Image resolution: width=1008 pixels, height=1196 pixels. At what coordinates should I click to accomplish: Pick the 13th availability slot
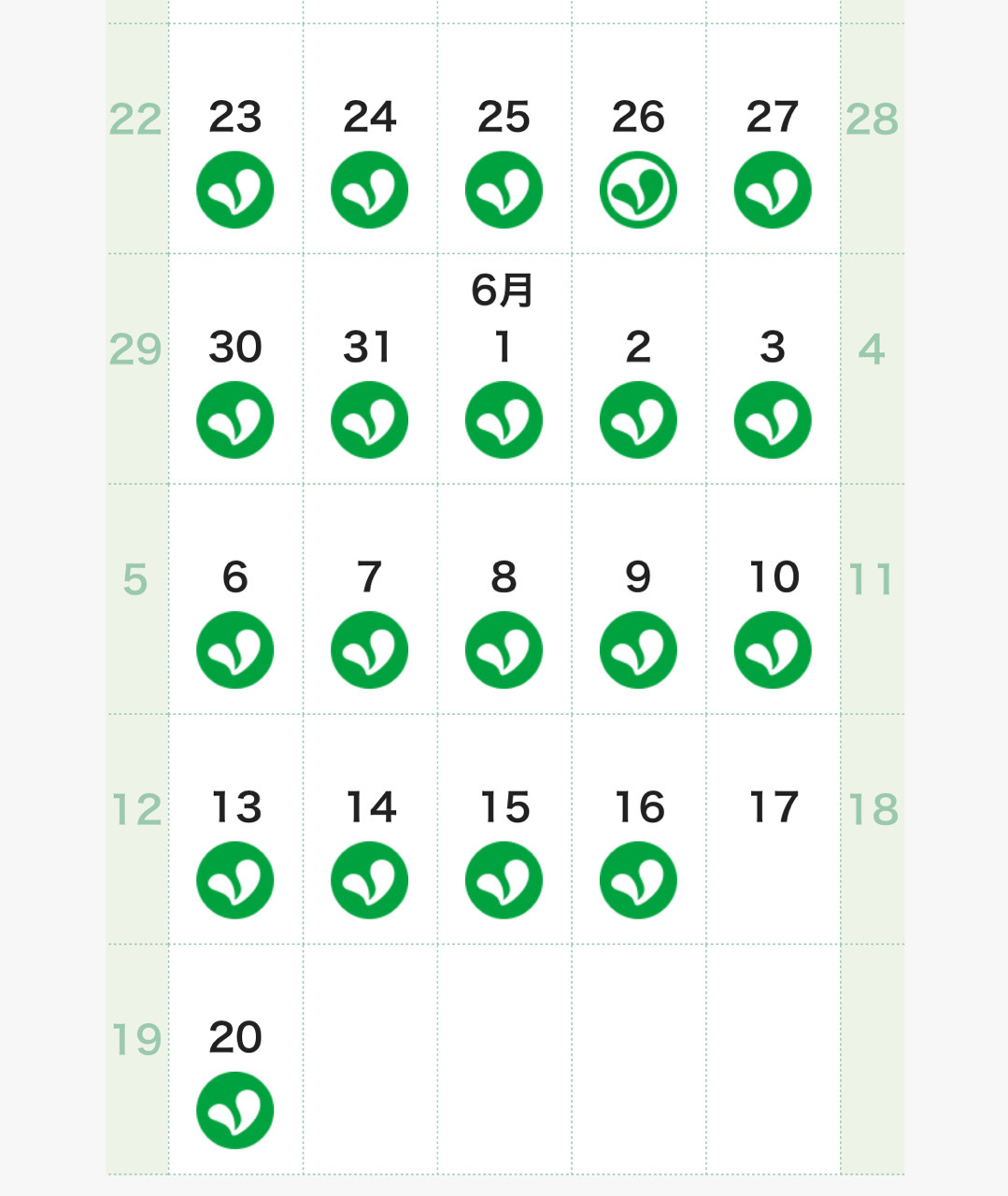(x=235, y=880)
